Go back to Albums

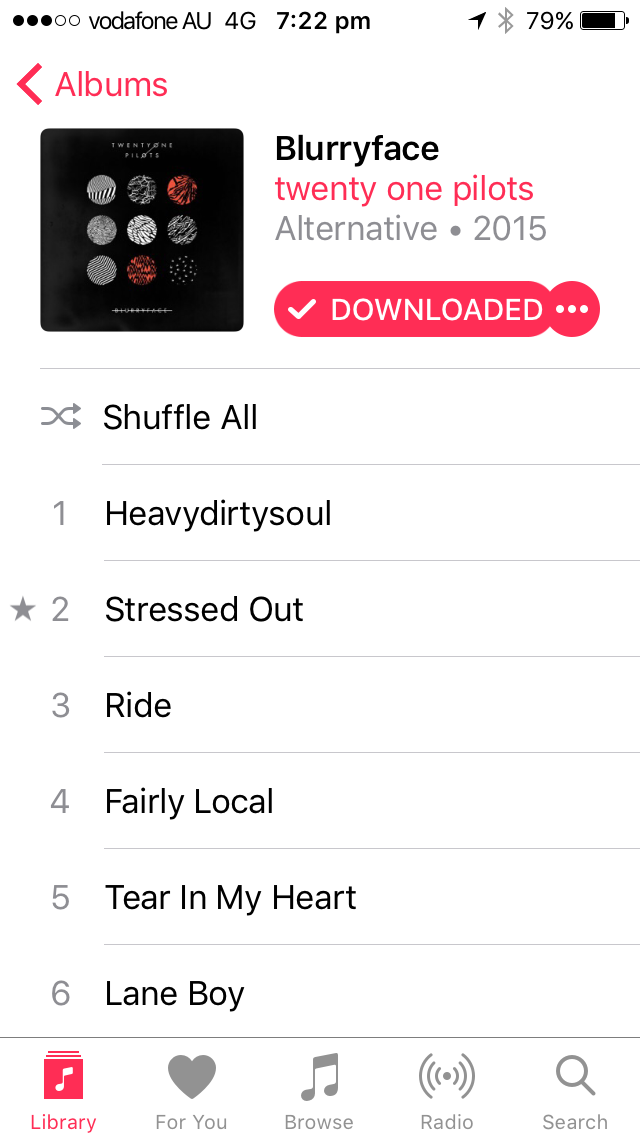tap(92, 85)
